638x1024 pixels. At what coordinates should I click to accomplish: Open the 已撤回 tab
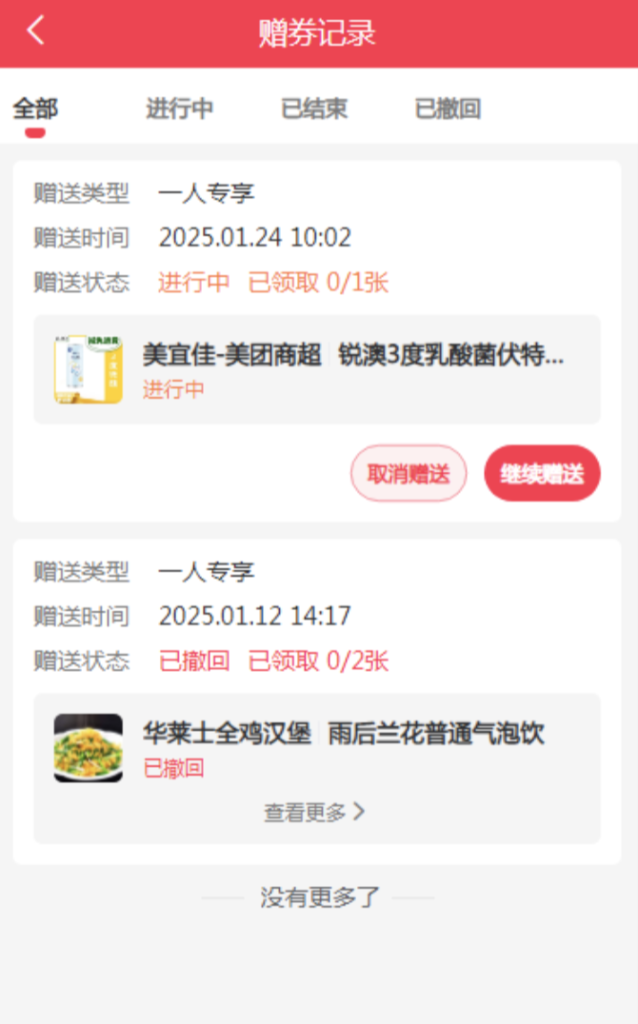coord(447,109)
